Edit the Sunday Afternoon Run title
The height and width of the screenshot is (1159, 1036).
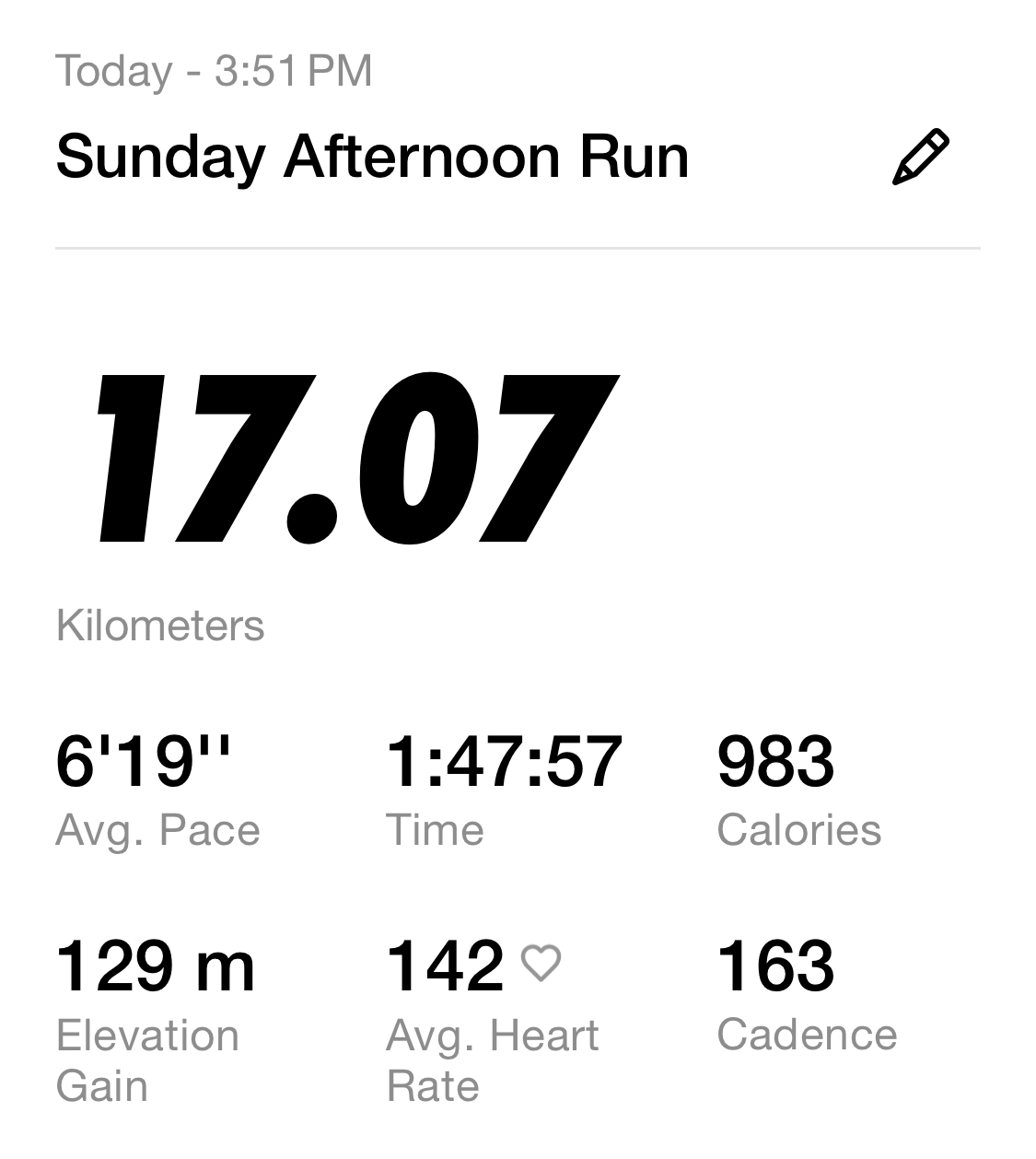pyautogui.click(x=920, y=158)
